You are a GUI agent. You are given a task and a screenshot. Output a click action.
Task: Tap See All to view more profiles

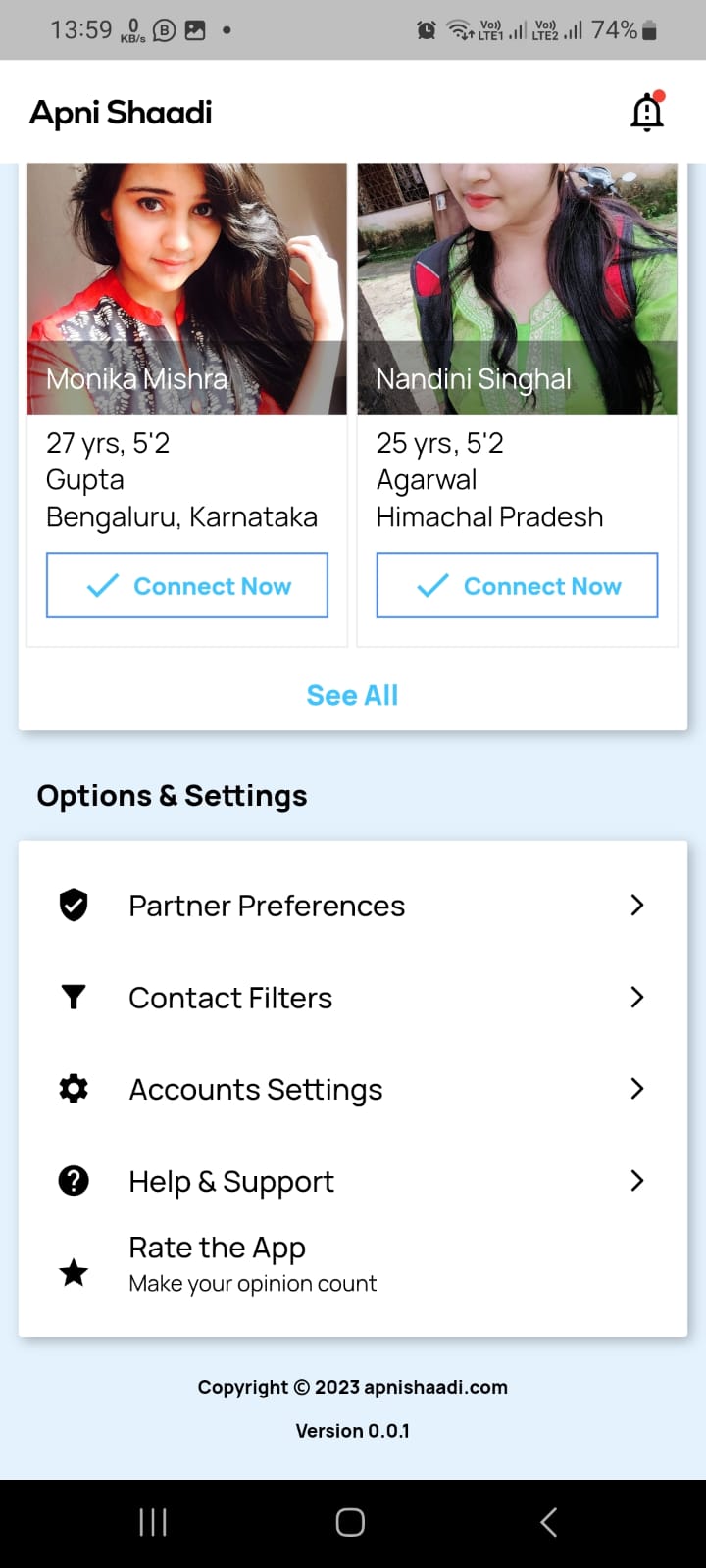[x=352, y=695]
